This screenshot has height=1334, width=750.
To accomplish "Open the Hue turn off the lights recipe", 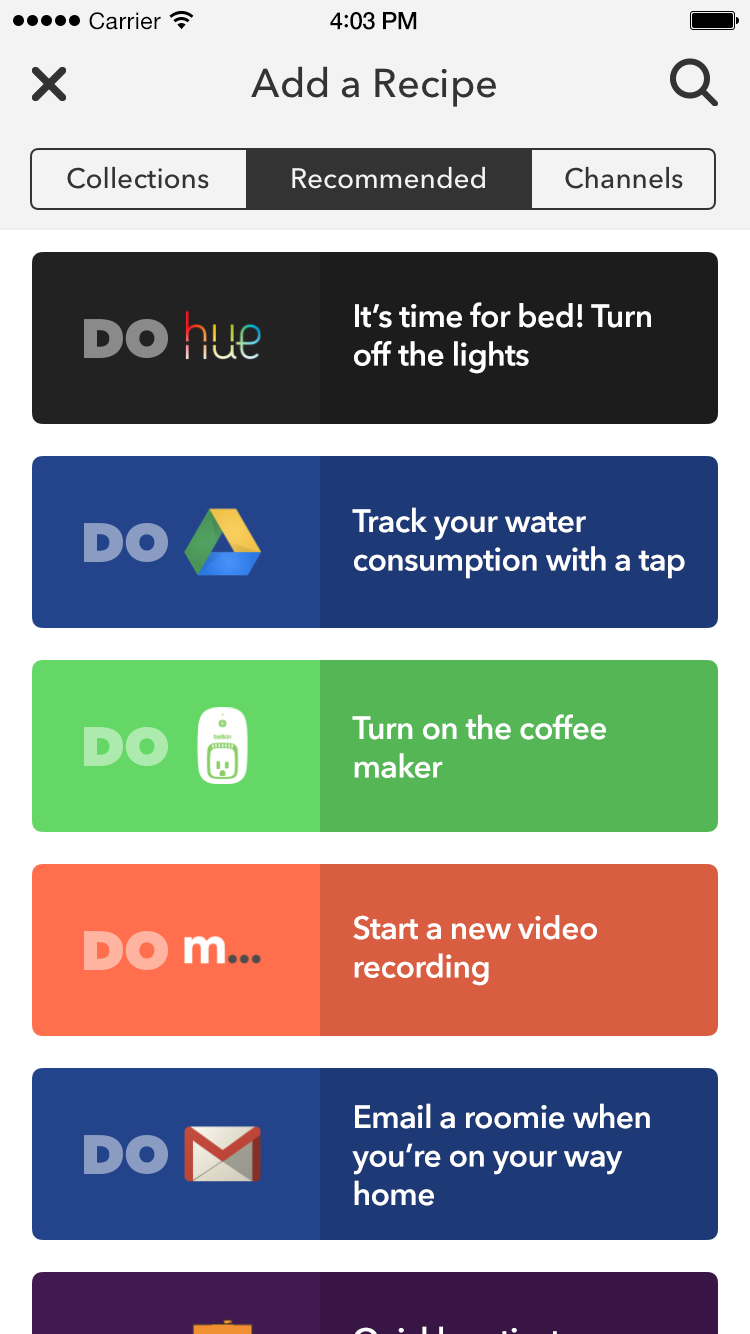I will (x=375, y=338).
